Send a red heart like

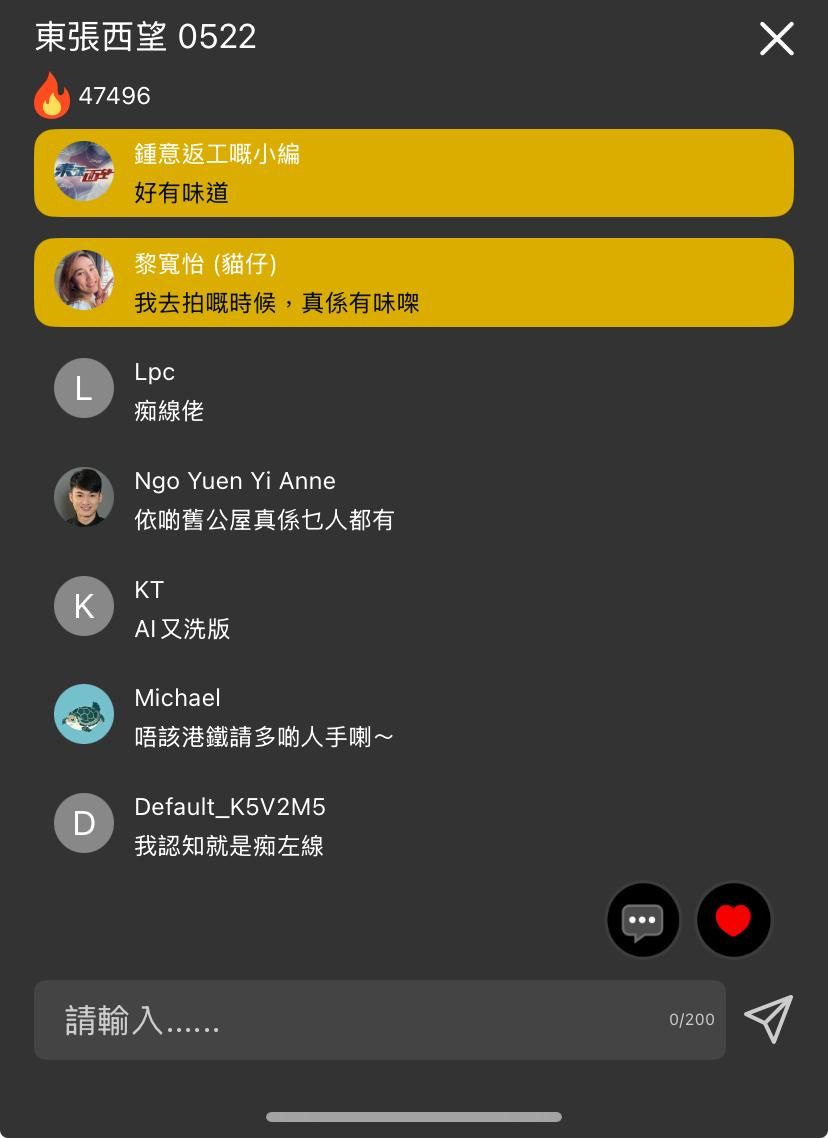click(733, 920)
